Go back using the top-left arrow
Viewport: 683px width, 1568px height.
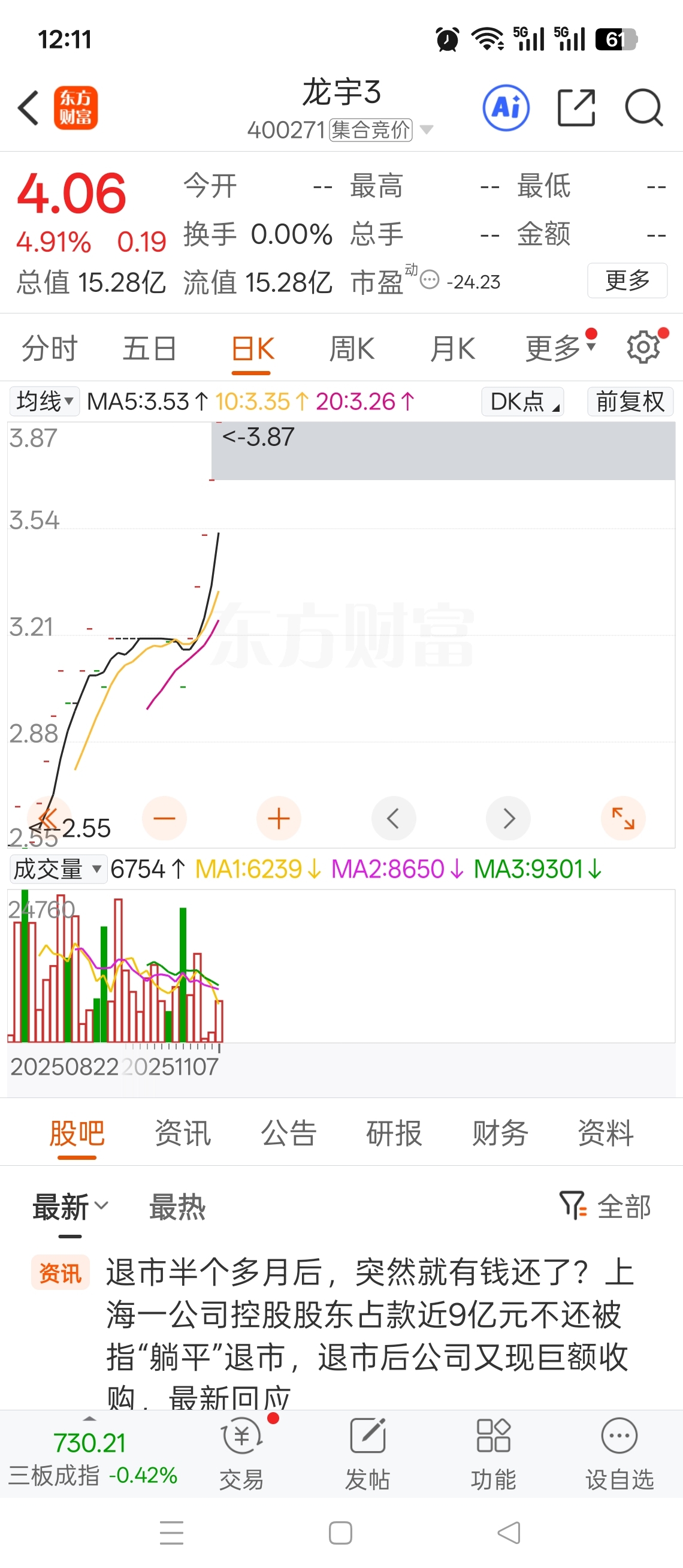point(29,108)
